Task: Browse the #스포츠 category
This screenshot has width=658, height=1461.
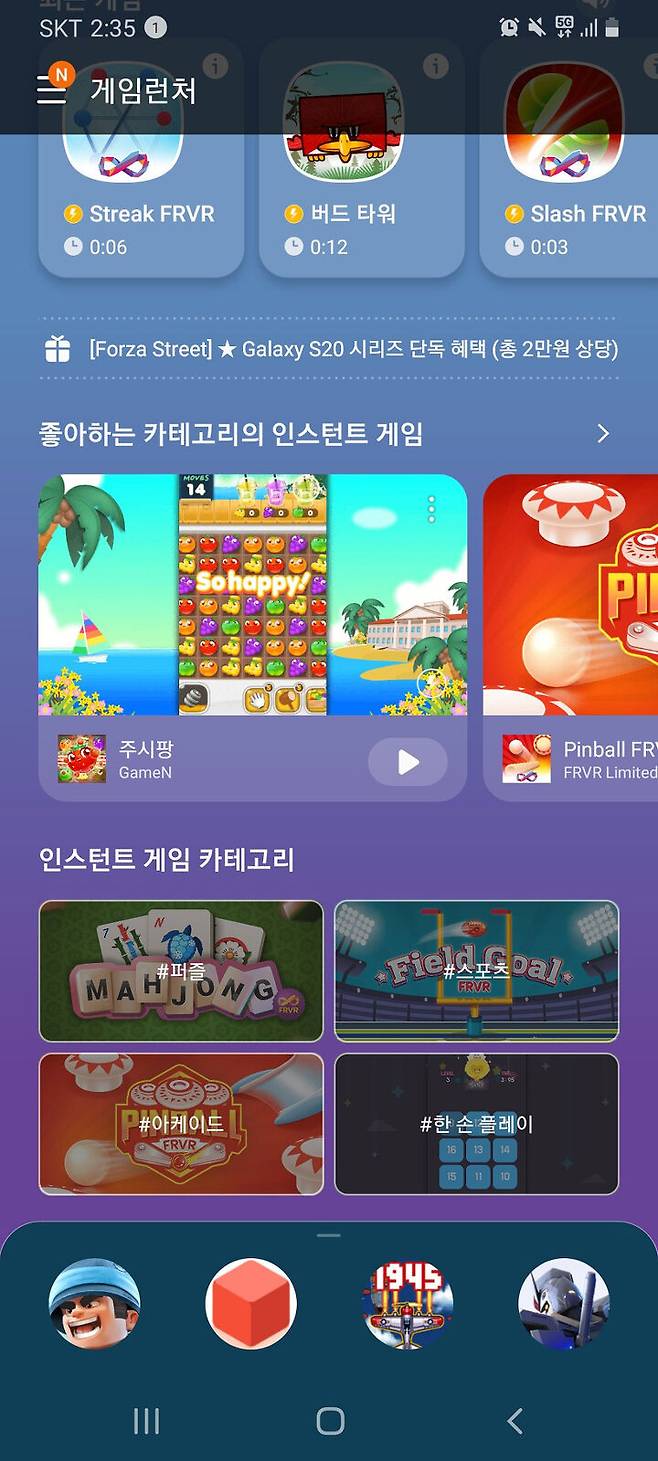Action: [x=476, y=971]
